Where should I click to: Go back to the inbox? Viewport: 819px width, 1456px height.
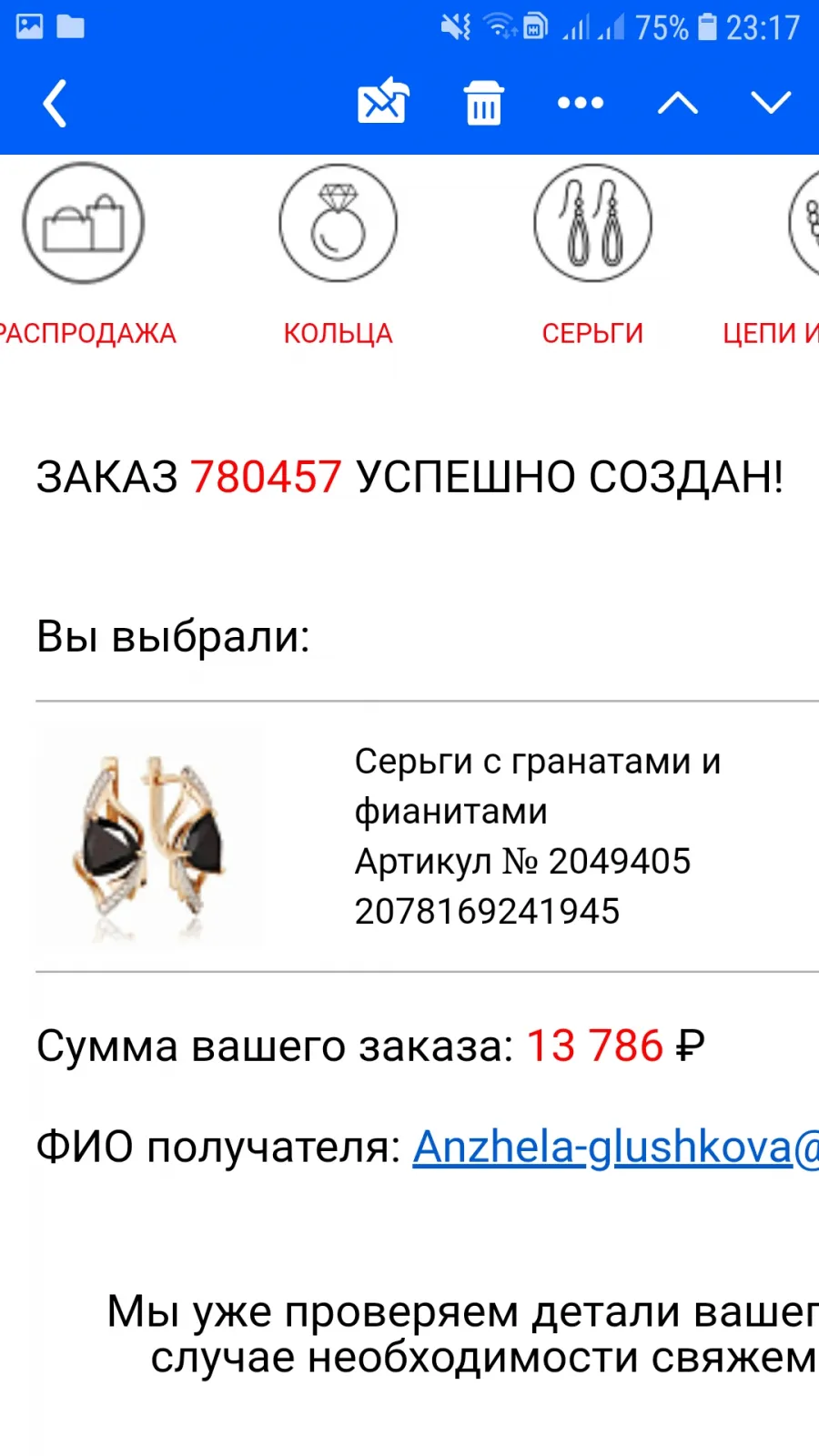tap(56, 103)
